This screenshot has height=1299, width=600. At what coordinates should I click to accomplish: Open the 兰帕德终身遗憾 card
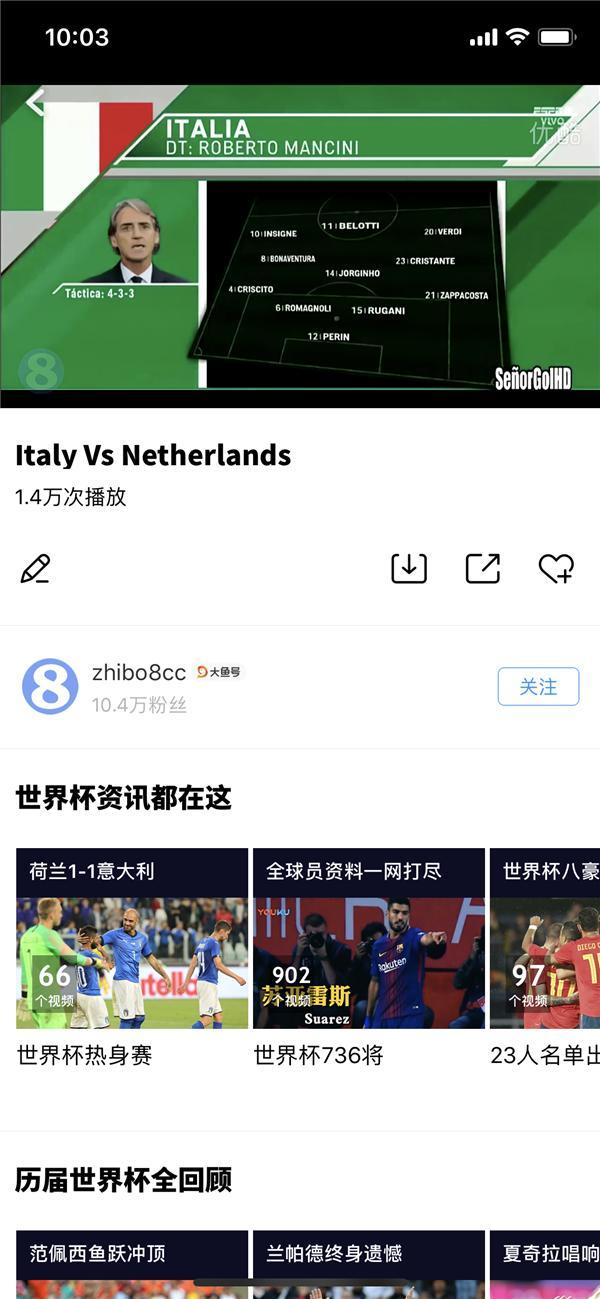coord(368,1262)
